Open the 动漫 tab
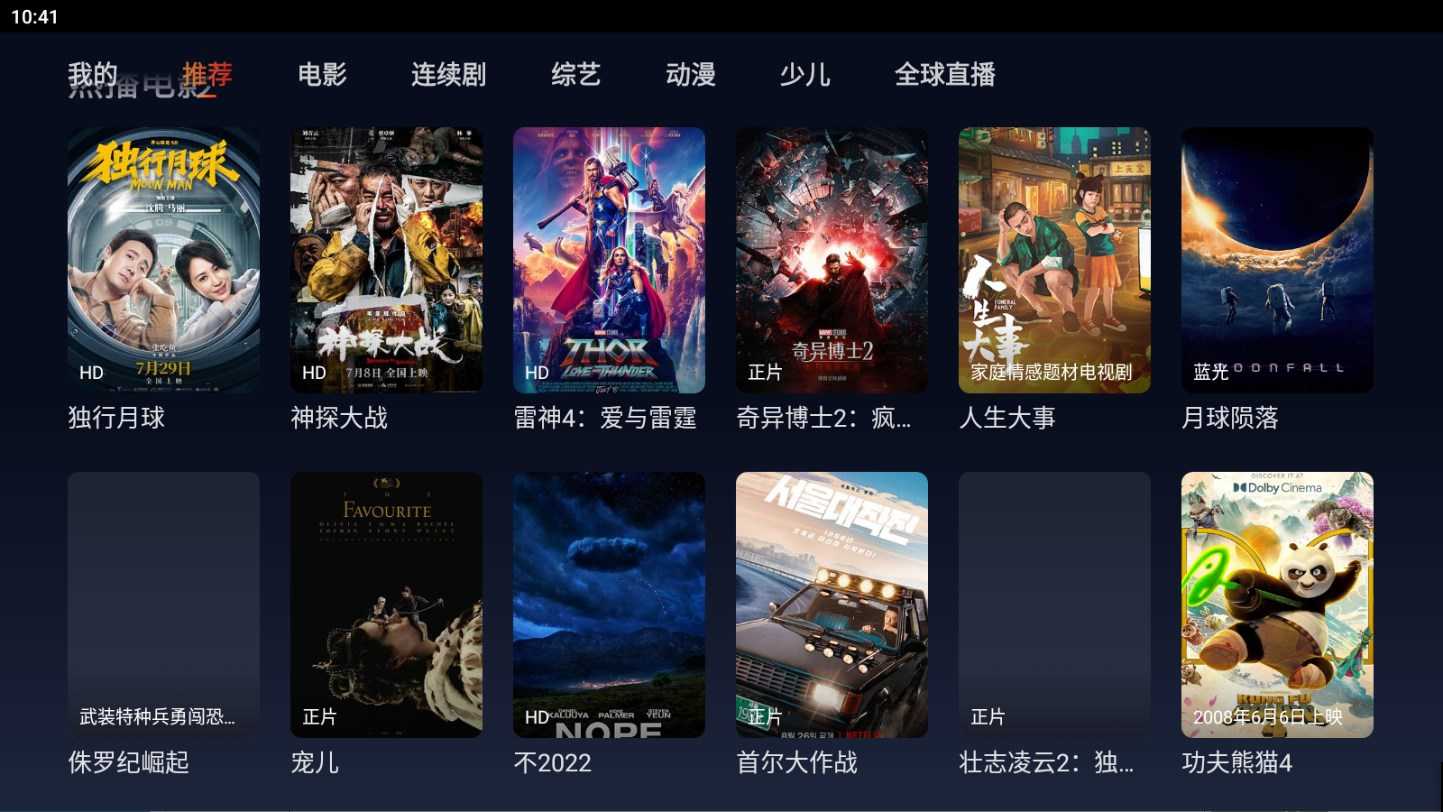 (x=690, y=74)
